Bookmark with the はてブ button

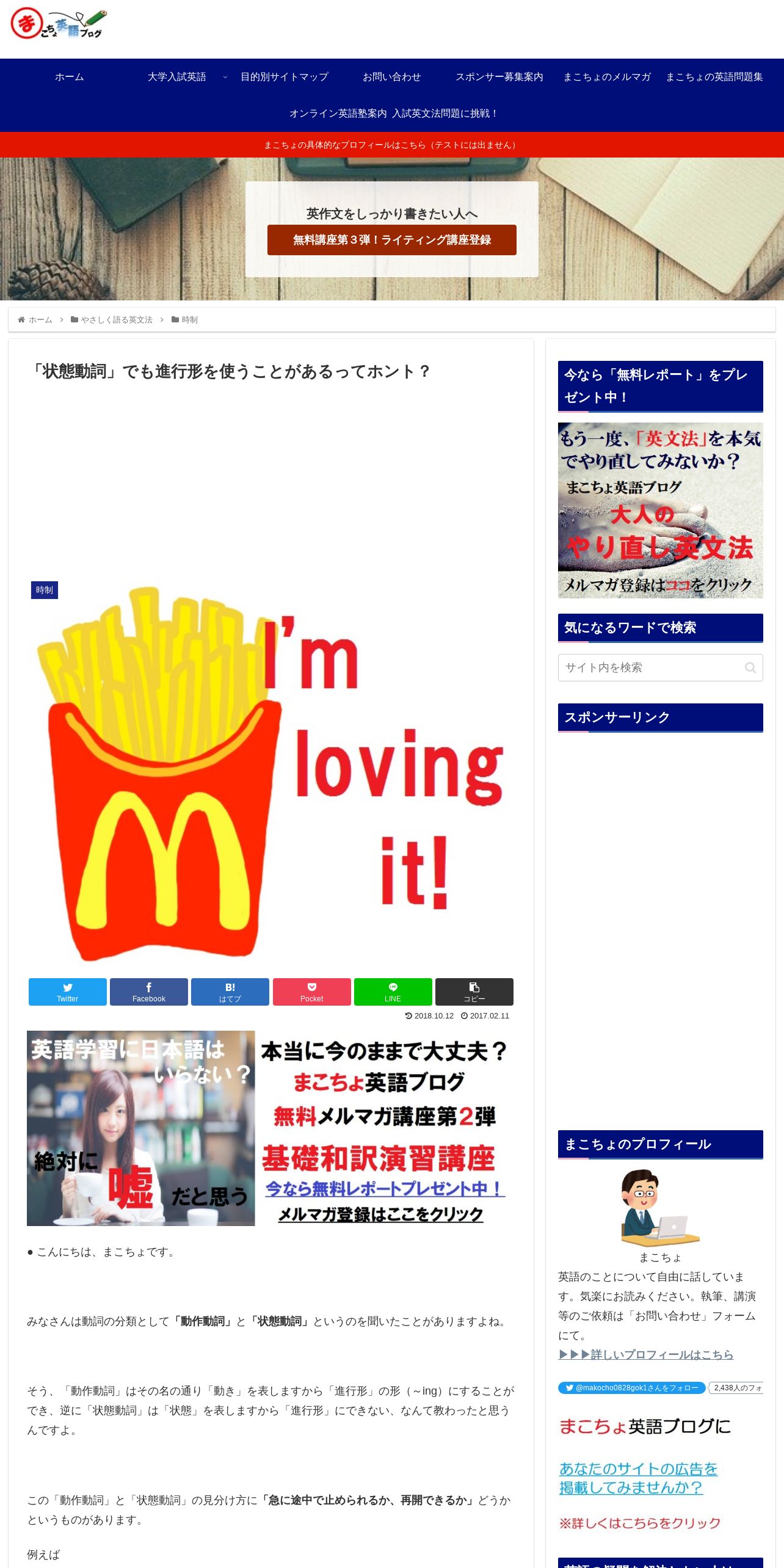coord(230,992)
